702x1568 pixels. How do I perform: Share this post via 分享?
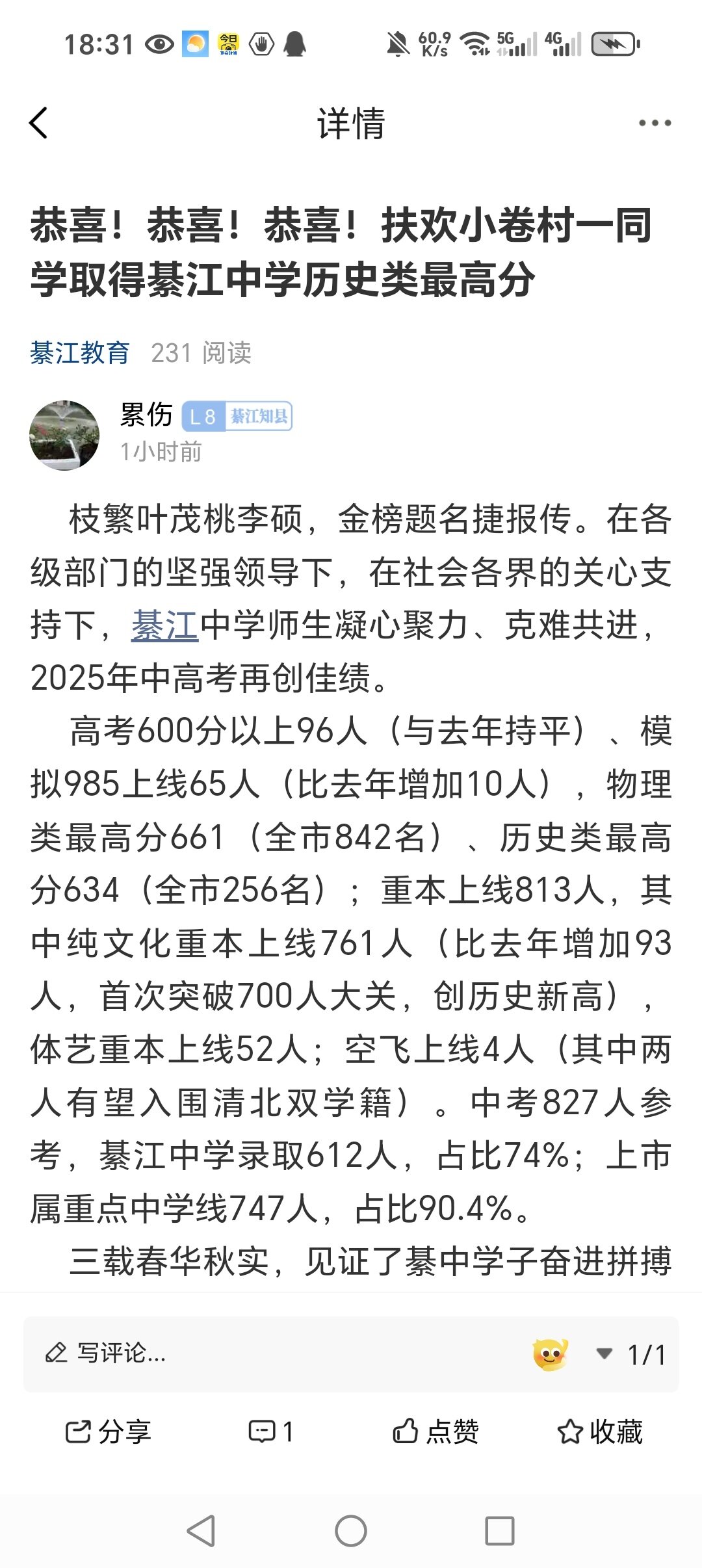108,1431
